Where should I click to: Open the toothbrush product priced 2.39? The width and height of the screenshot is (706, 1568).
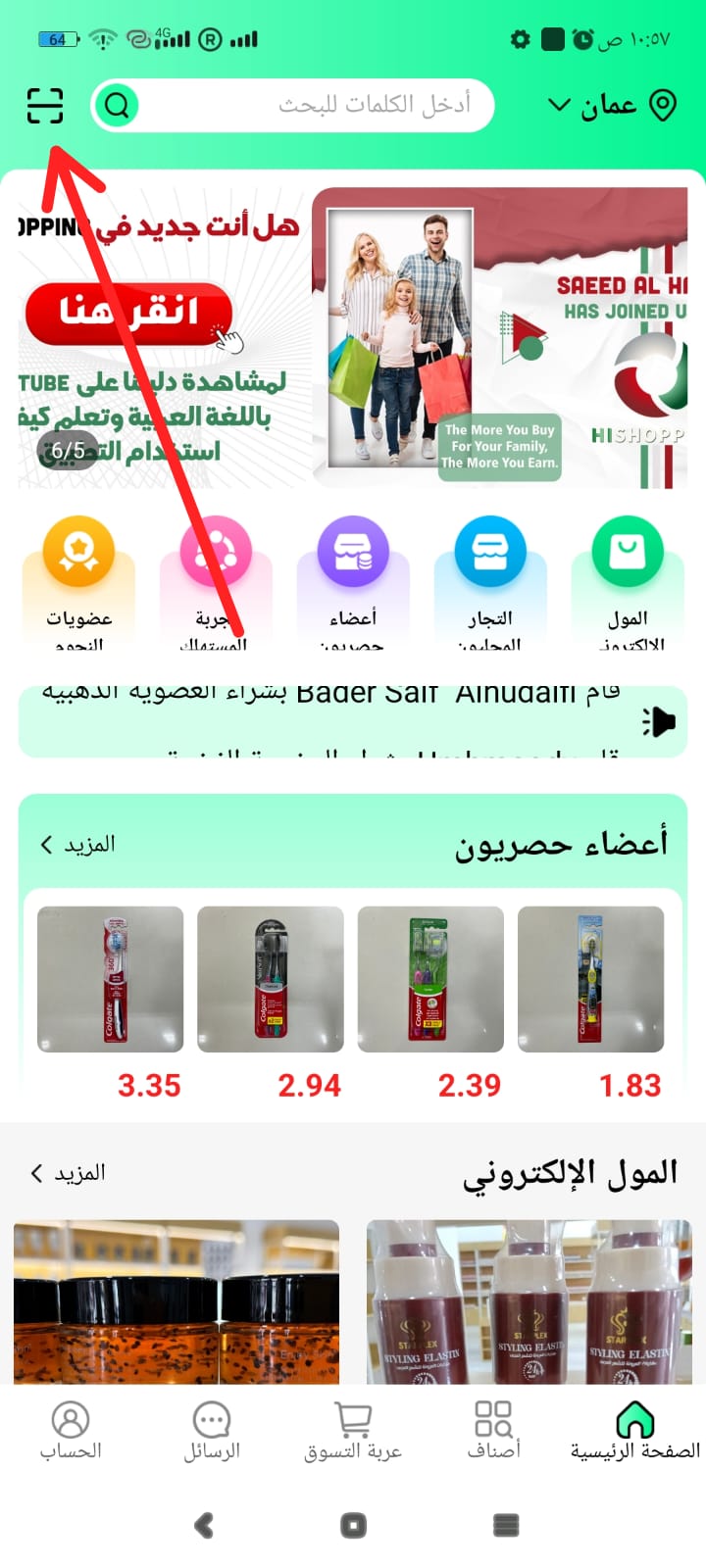coord(430,980)
